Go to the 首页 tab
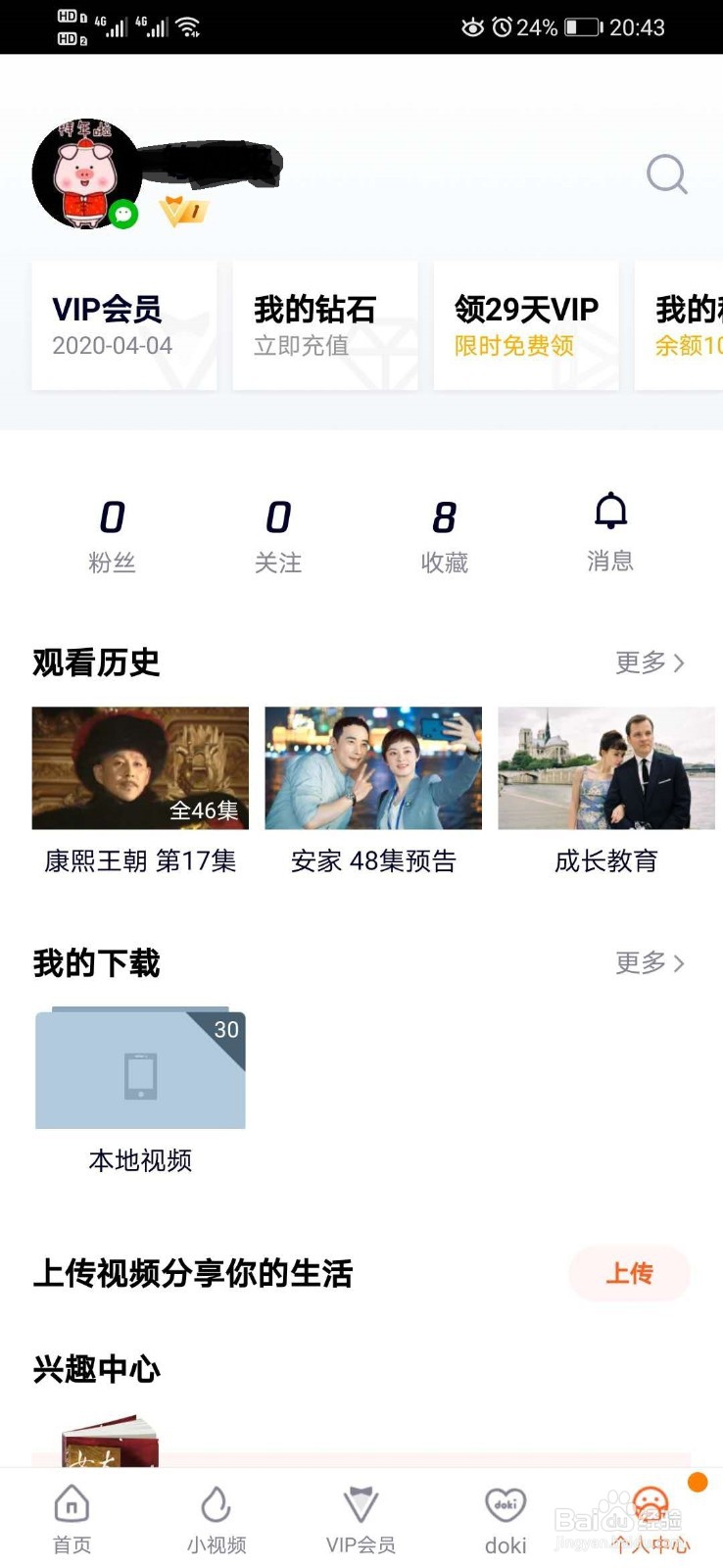 point(72,1519)
